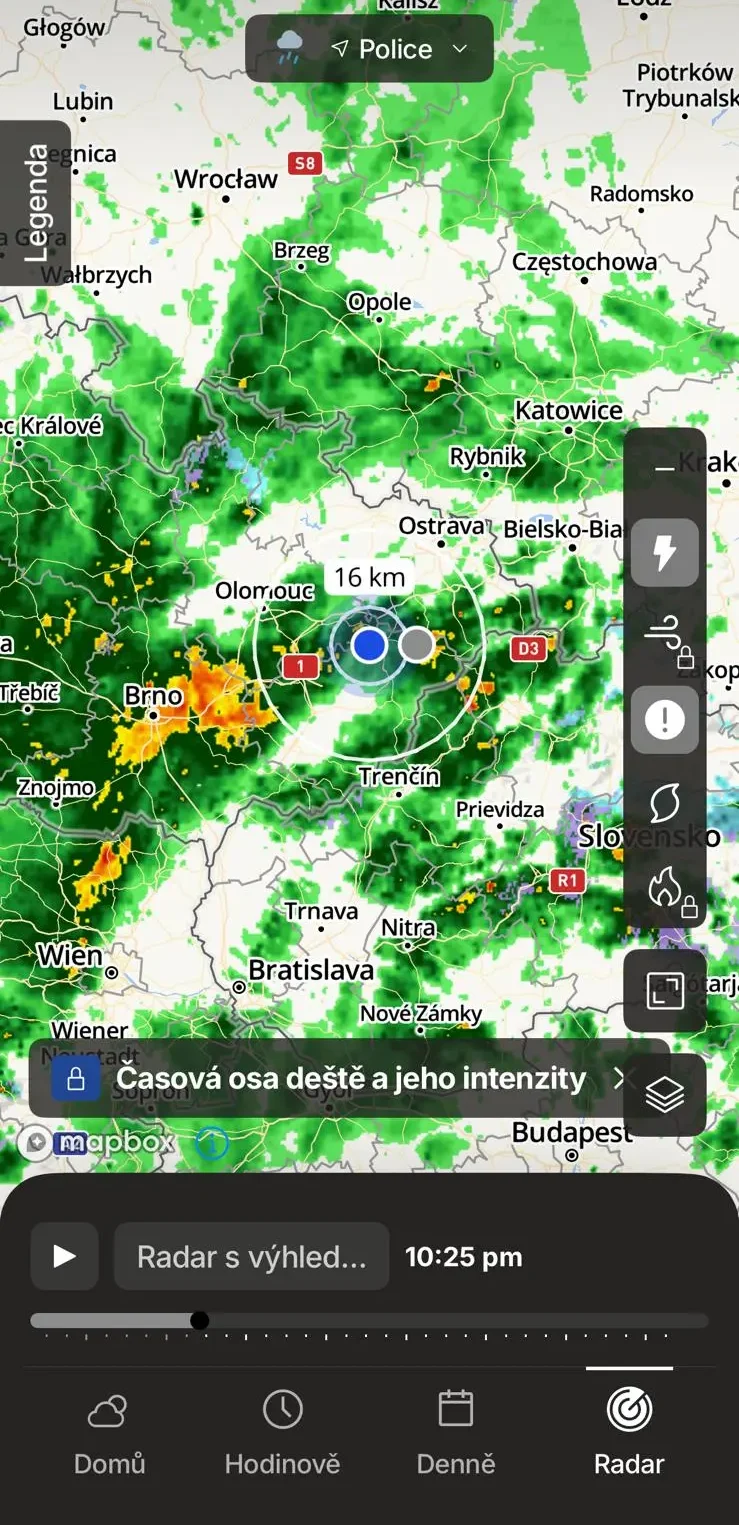Open the map layers selector
Screen dimensions: 739x1525
[x=664, y=1095]
